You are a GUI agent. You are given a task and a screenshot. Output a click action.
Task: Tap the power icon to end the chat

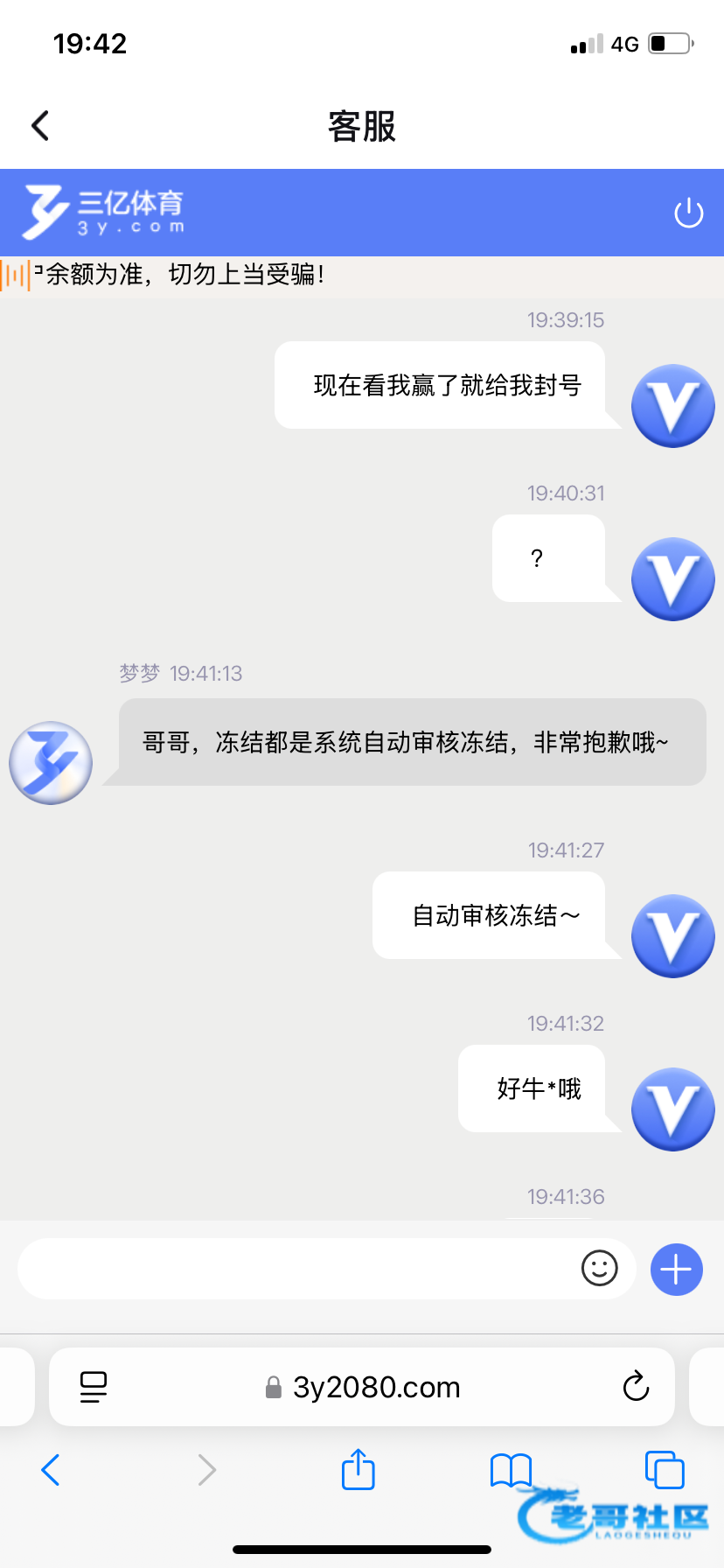click(x=688, y=213)
